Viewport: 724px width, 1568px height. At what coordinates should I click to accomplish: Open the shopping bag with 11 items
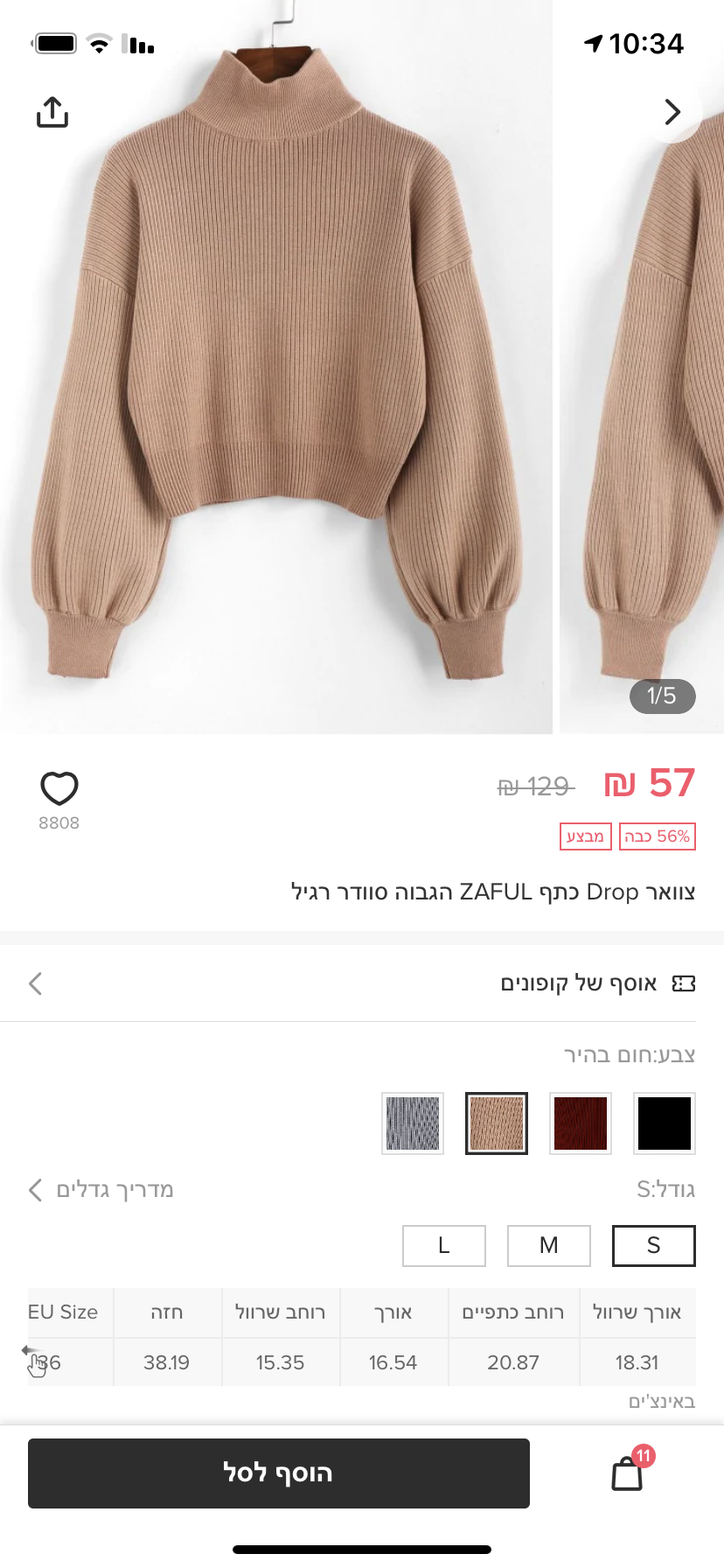[x=628, y=1473]
